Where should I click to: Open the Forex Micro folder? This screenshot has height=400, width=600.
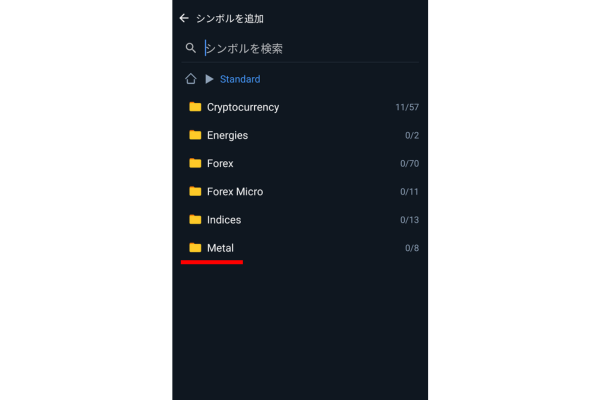pos(235,191)
